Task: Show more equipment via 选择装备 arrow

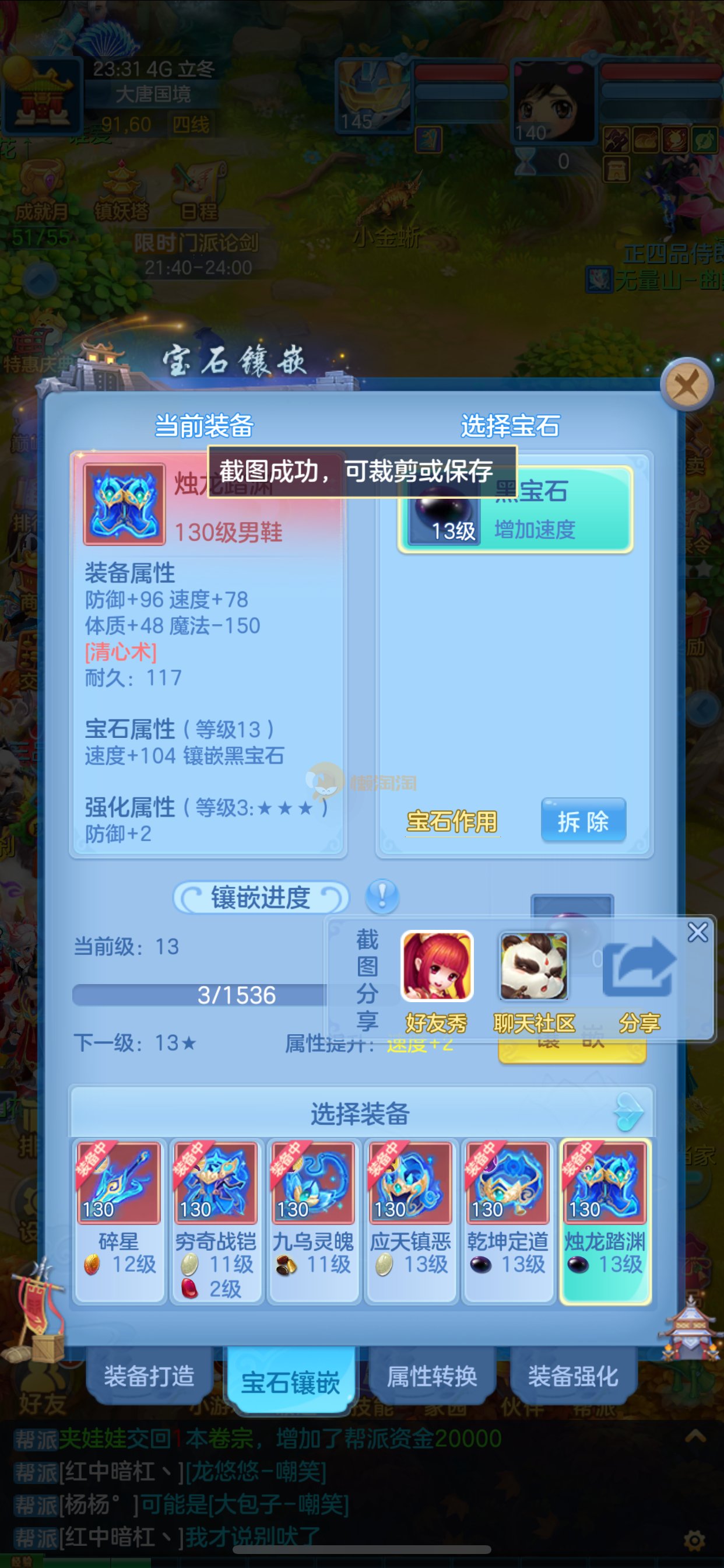Action: (629, 1112)
